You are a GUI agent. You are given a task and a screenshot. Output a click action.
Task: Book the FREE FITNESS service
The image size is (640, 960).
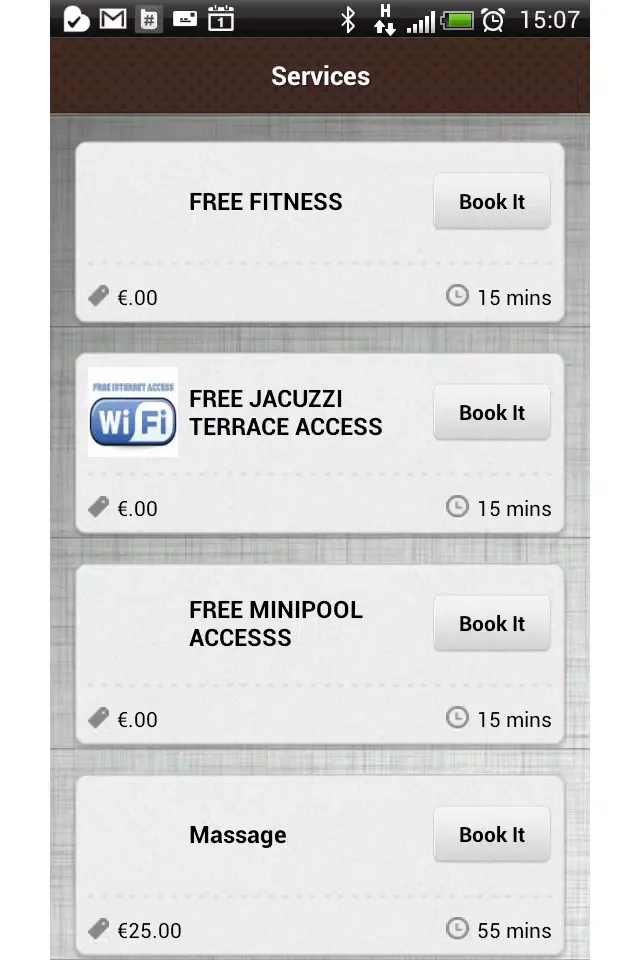[491, 201]
